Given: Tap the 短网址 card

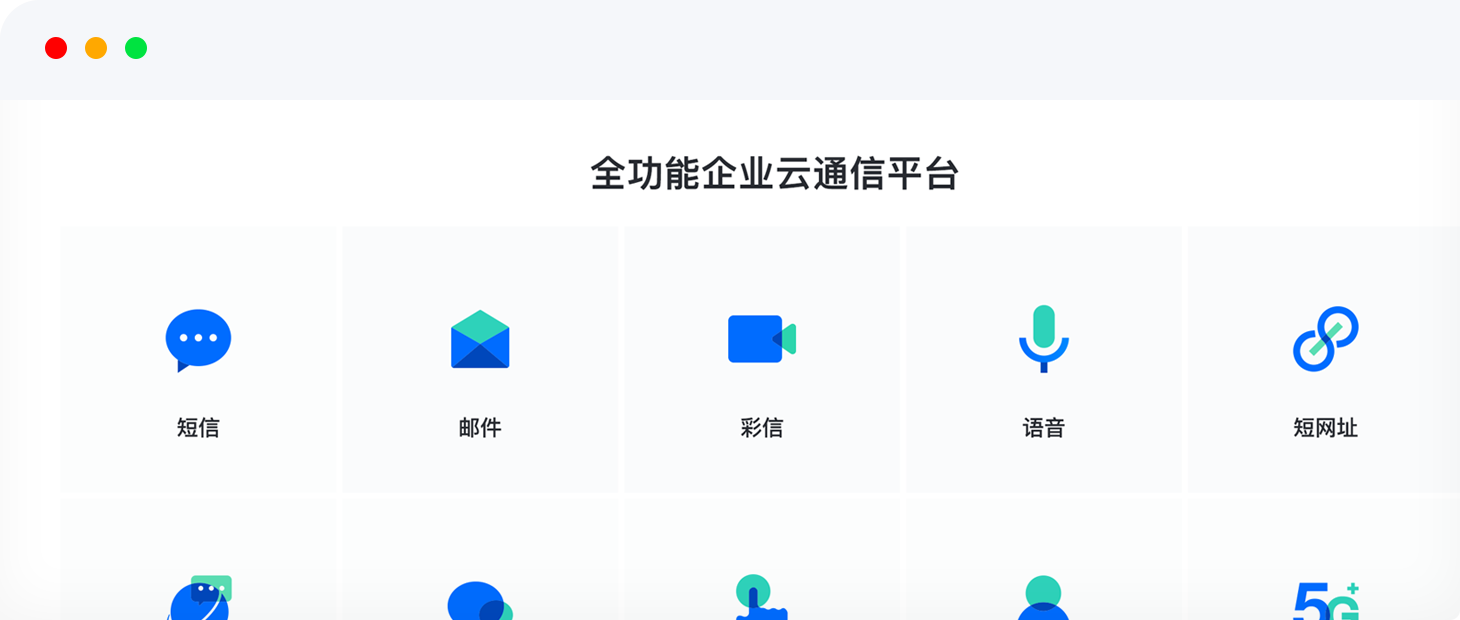Looking at the screenshot, I should 1324,360.
